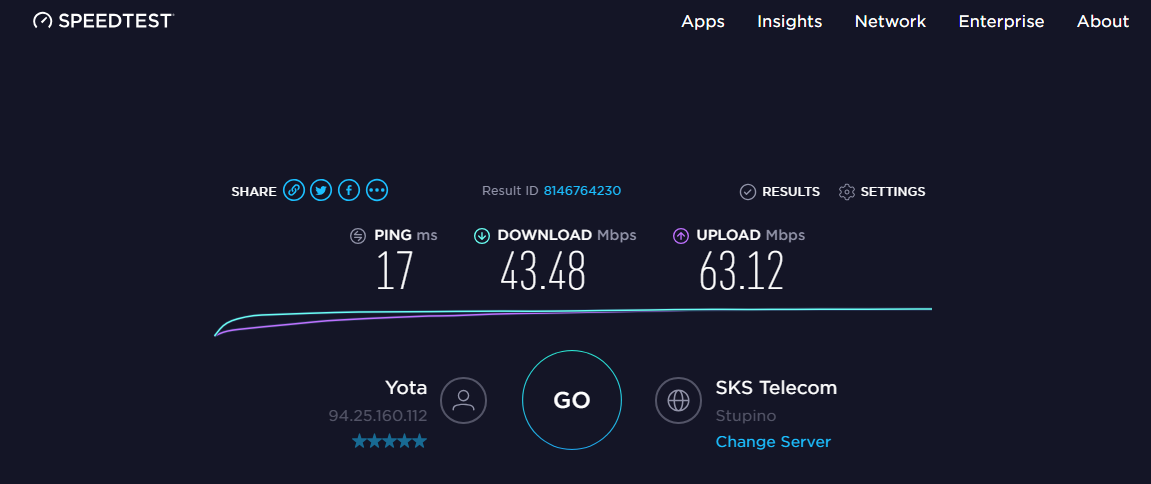The width and height of the screenshot is (1151, 484).
Task: Open the About page
Action: (x=1102, y=21)
